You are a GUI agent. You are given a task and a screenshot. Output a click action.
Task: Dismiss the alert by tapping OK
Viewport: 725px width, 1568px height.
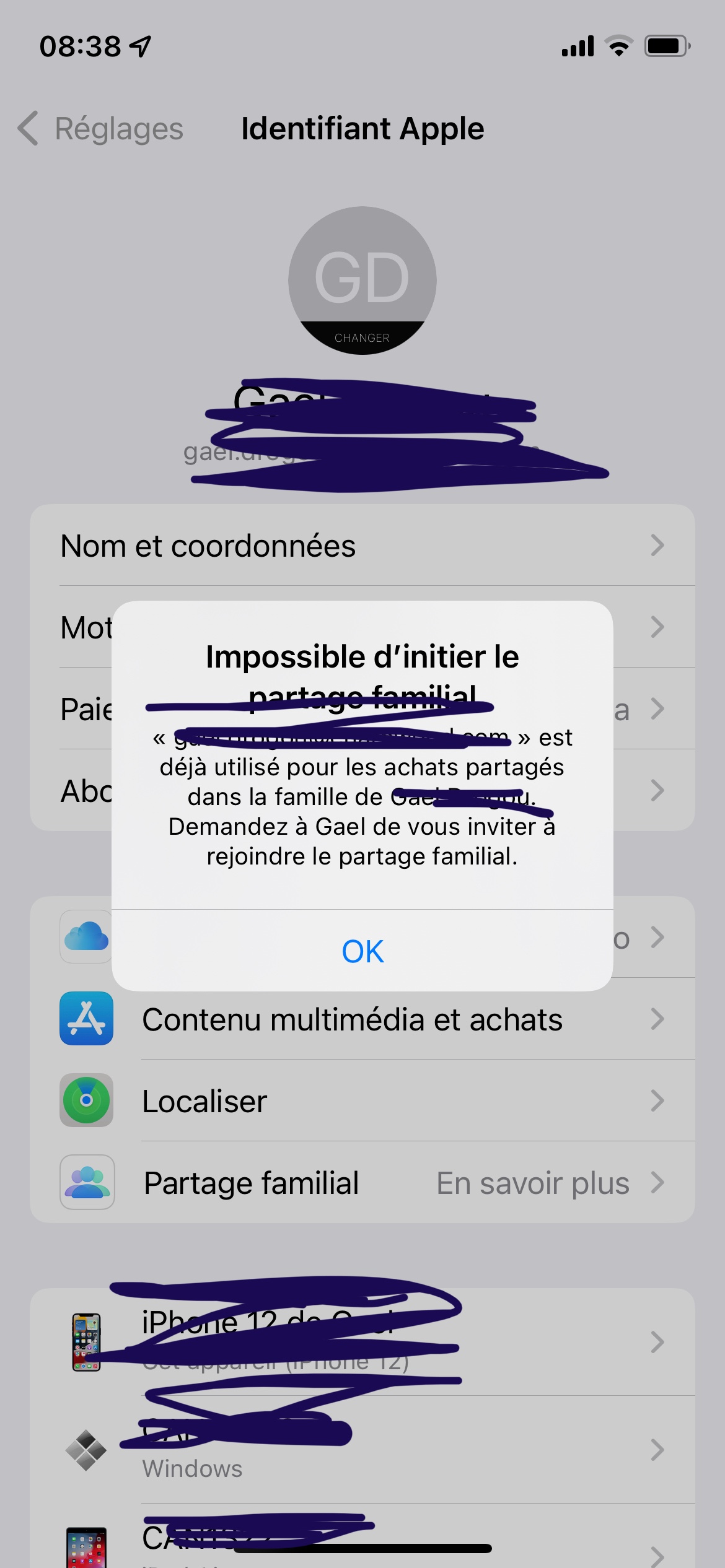362,951
